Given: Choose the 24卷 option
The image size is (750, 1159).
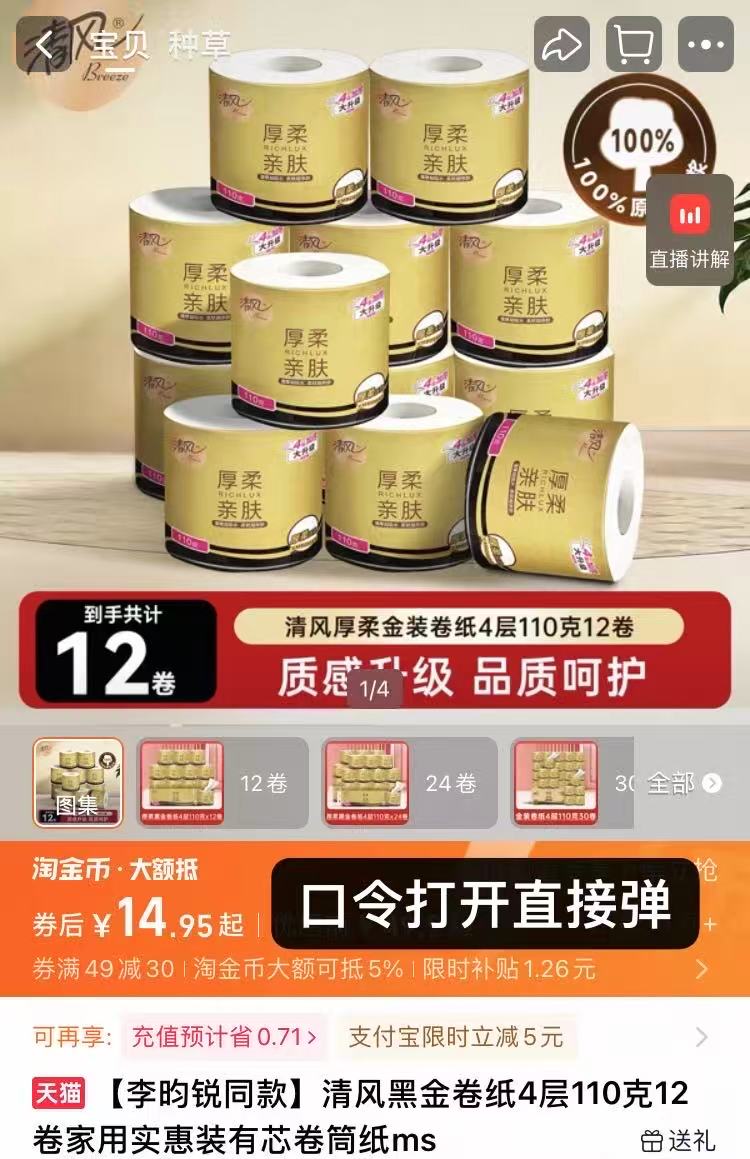Looking at the screenshot, I should point(409,783).
